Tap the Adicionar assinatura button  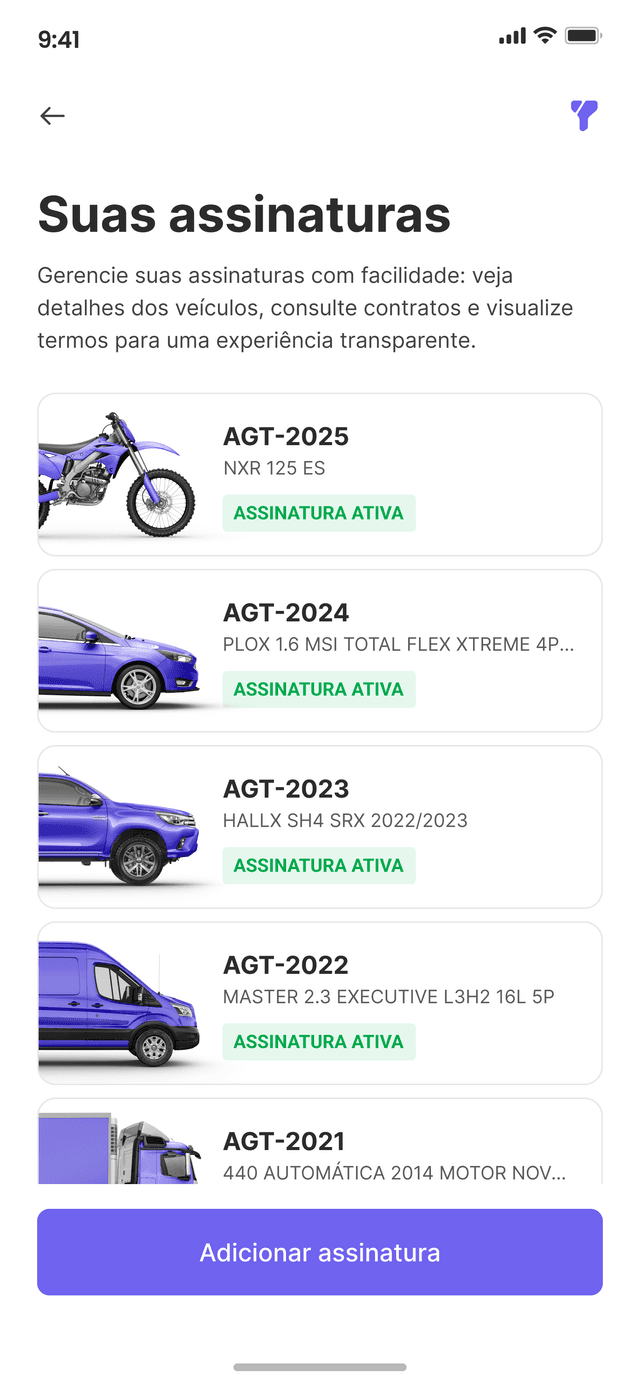coord(320,1252)
